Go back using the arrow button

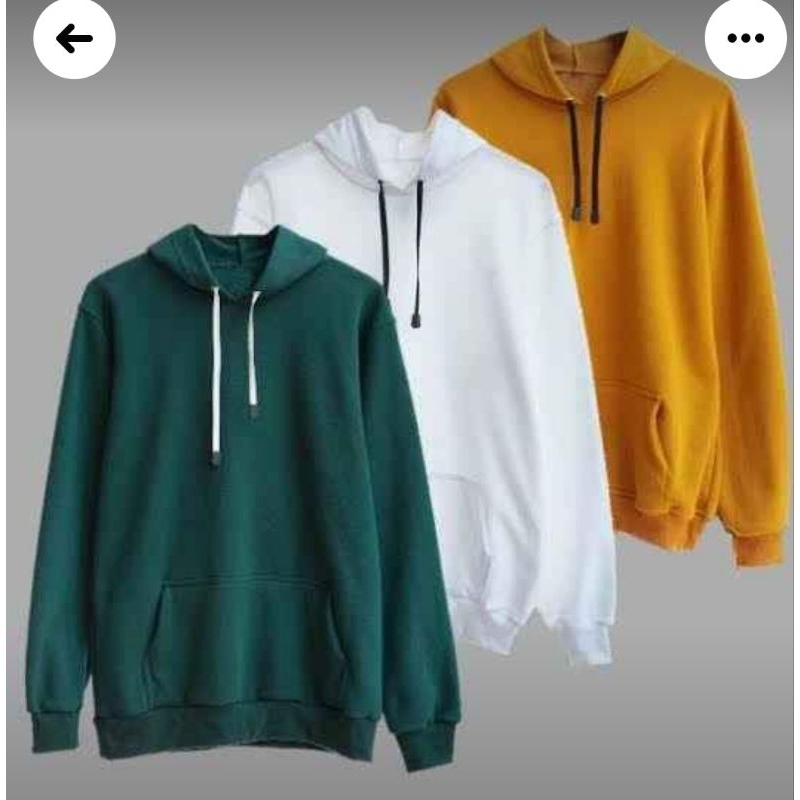74,39
